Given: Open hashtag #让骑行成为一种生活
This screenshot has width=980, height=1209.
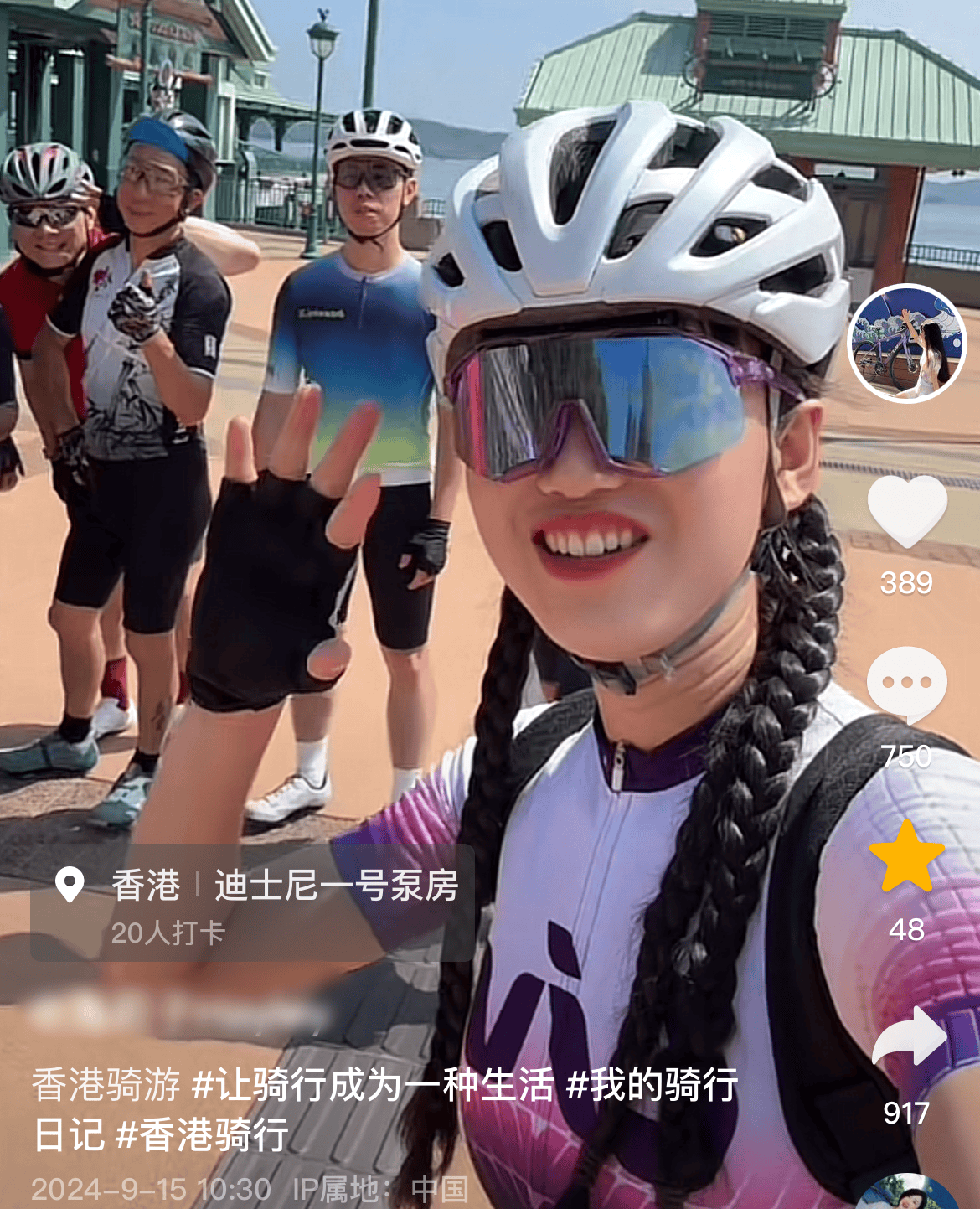Looking at the screenshot, I should pyautogui.click(x=373, y=1085).
